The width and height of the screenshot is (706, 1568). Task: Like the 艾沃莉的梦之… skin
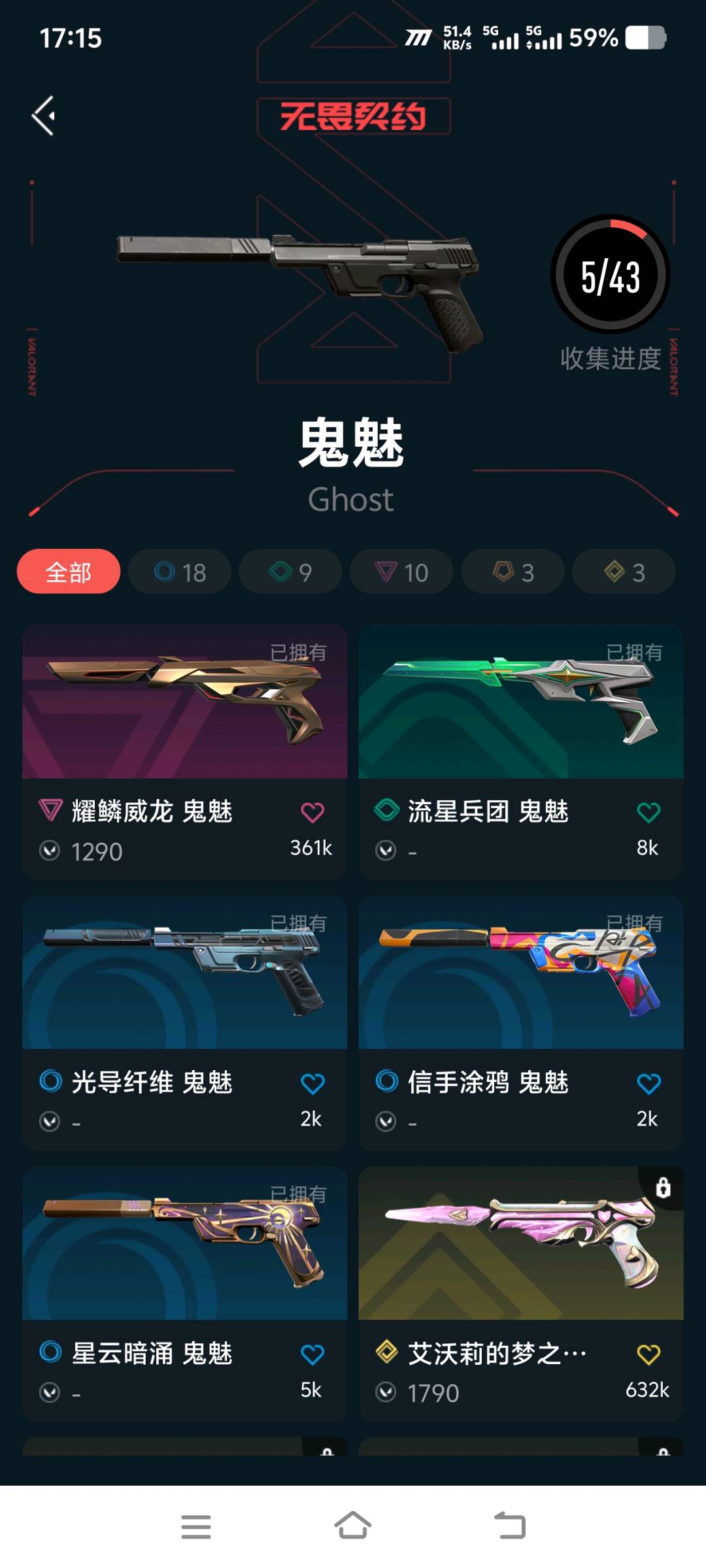click(648, 1354)
